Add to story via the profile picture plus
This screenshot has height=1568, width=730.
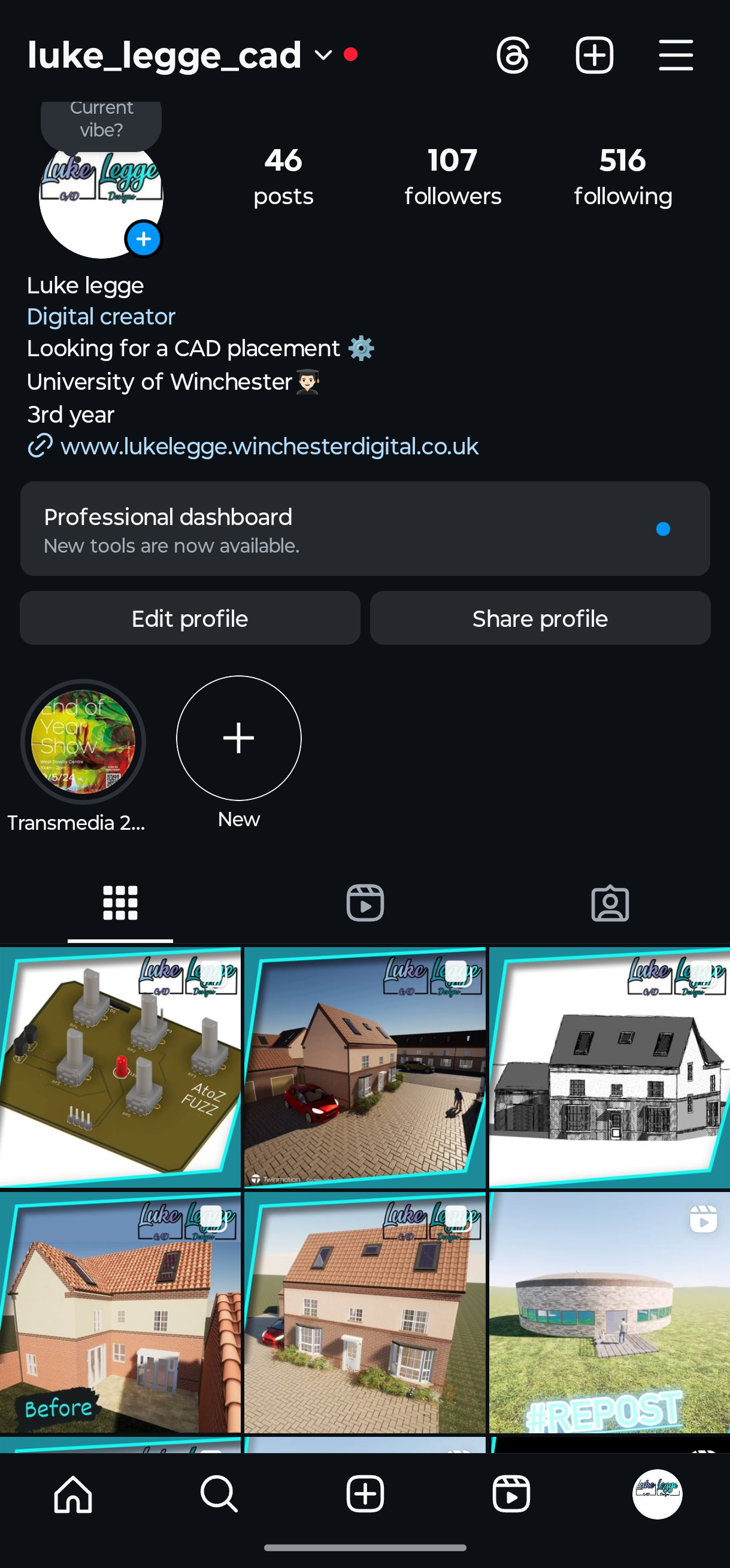144,239
